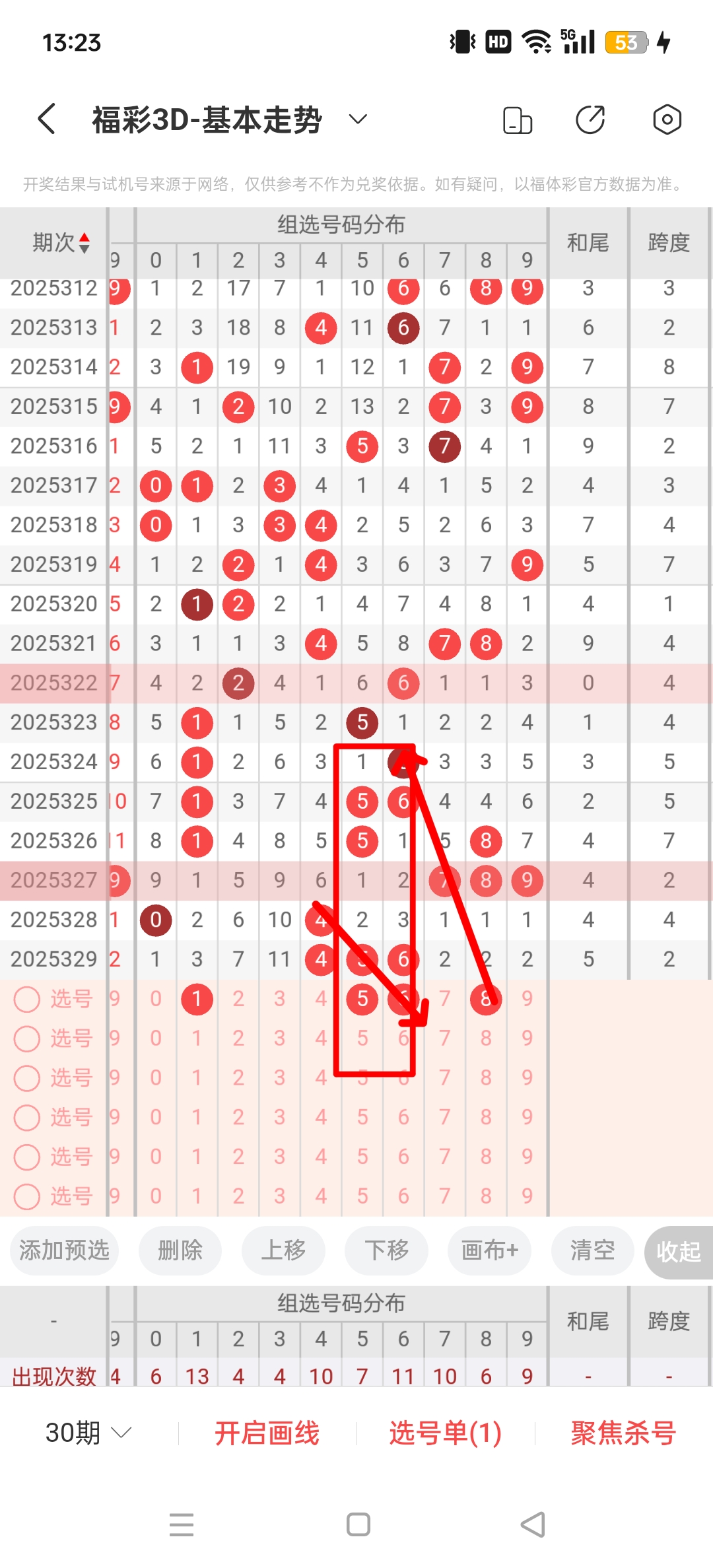Collapse panel with 收起
Image resolution: width=713 pixels, height=1568 pixels.
coord(678,1251)
